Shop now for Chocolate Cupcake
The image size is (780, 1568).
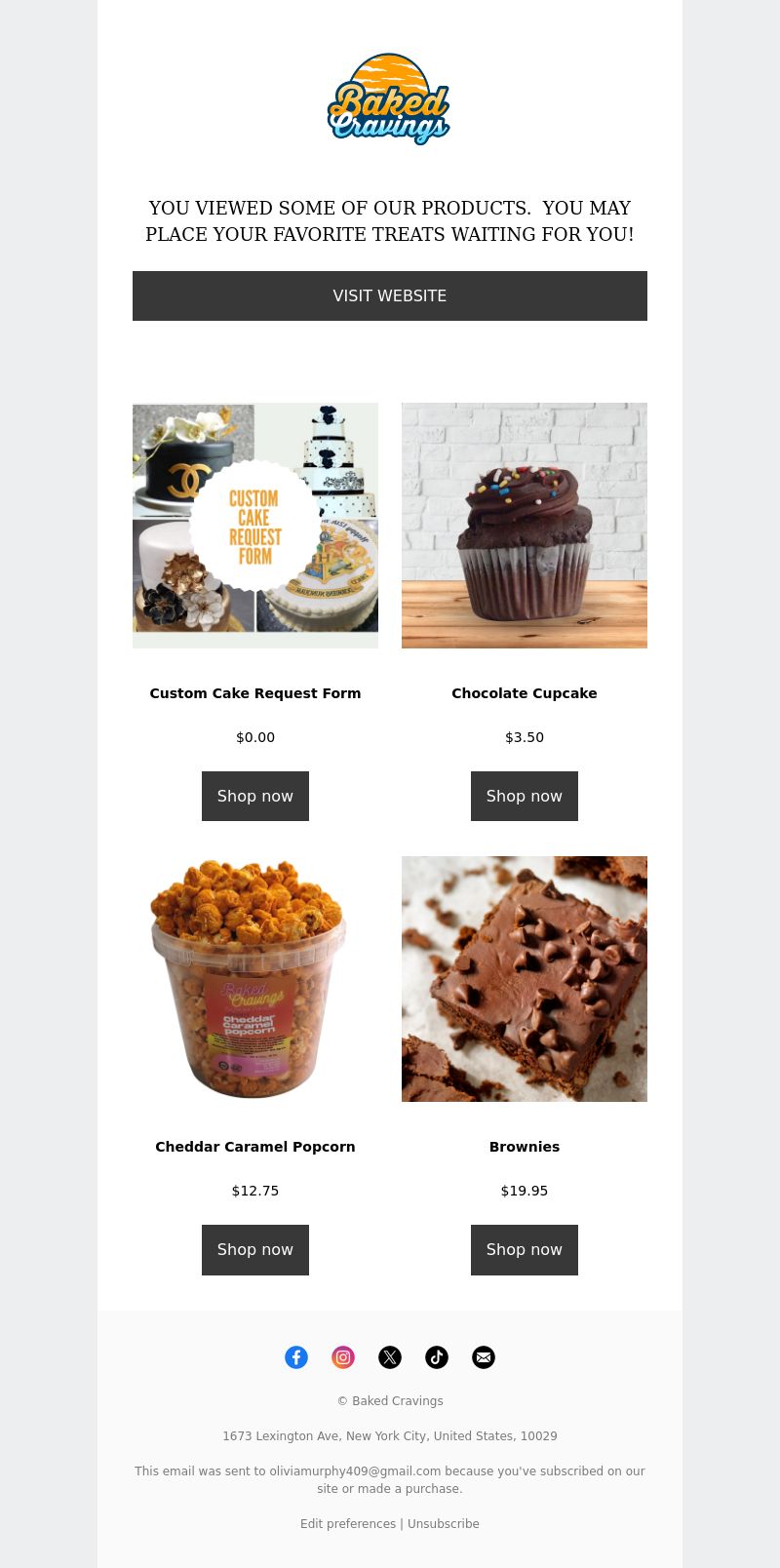(x=525, y=796)
